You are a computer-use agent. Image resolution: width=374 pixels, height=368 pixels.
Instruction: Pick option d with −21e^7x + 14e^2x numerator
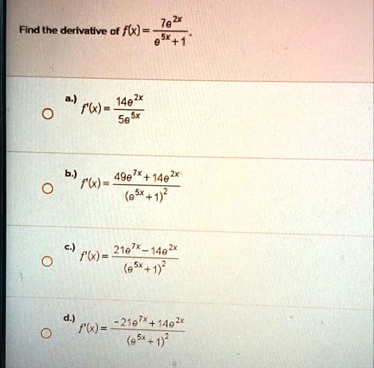coord(46,333)
